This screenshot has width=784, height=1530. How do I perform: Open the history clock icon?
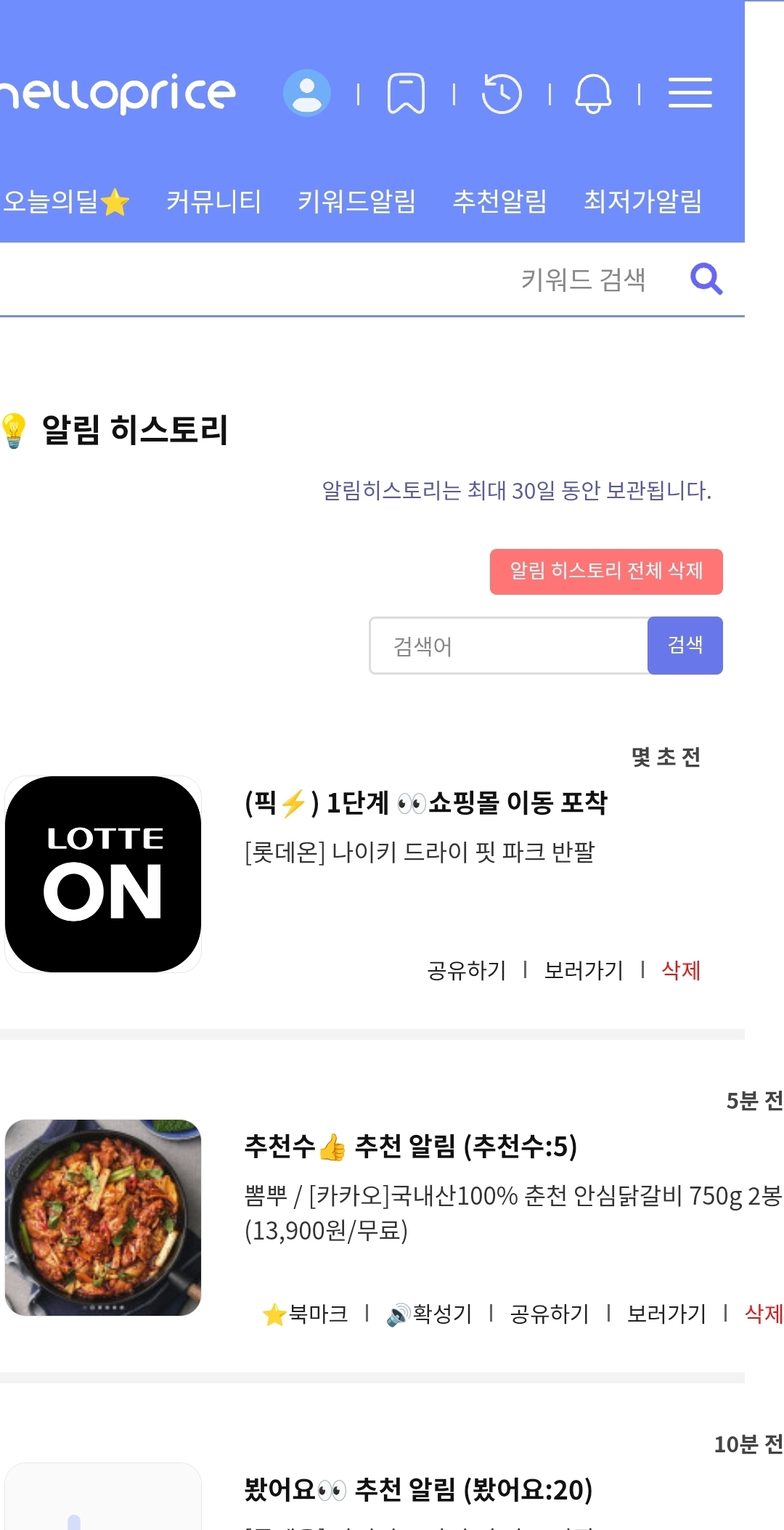(x=502, y=93)
